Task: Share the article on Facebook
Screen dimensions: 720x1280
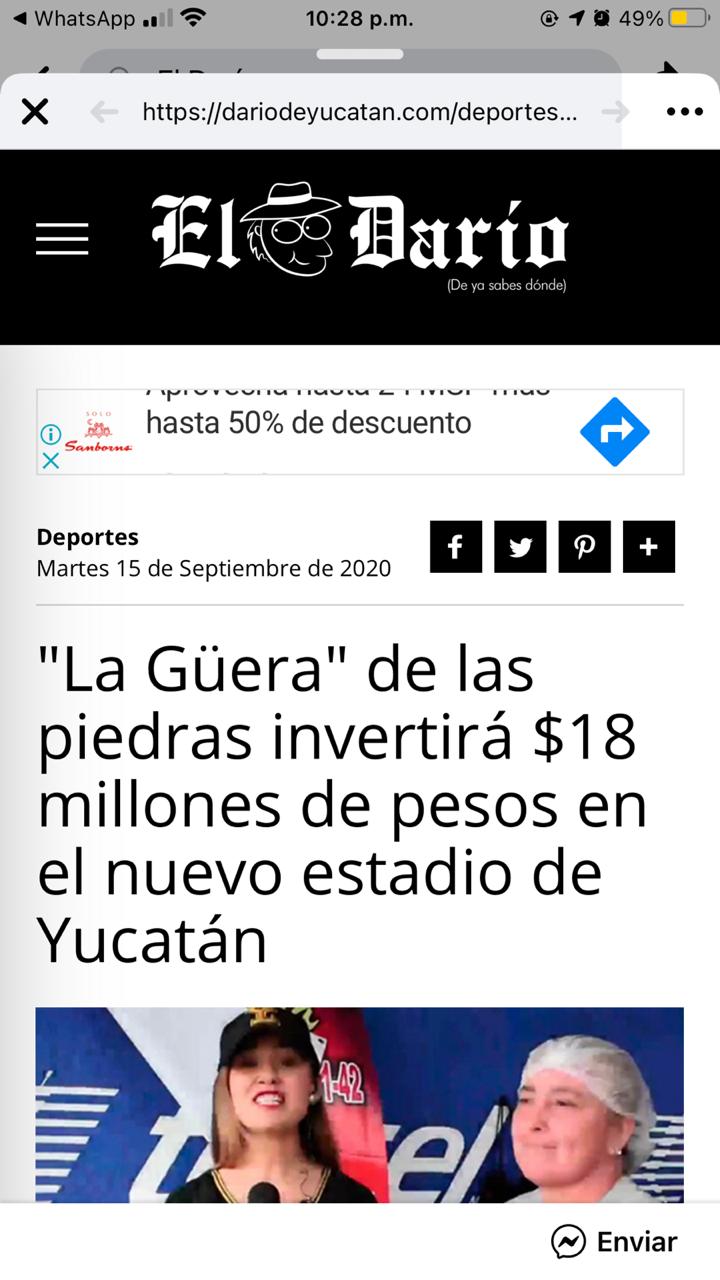Action: (456, 547)
